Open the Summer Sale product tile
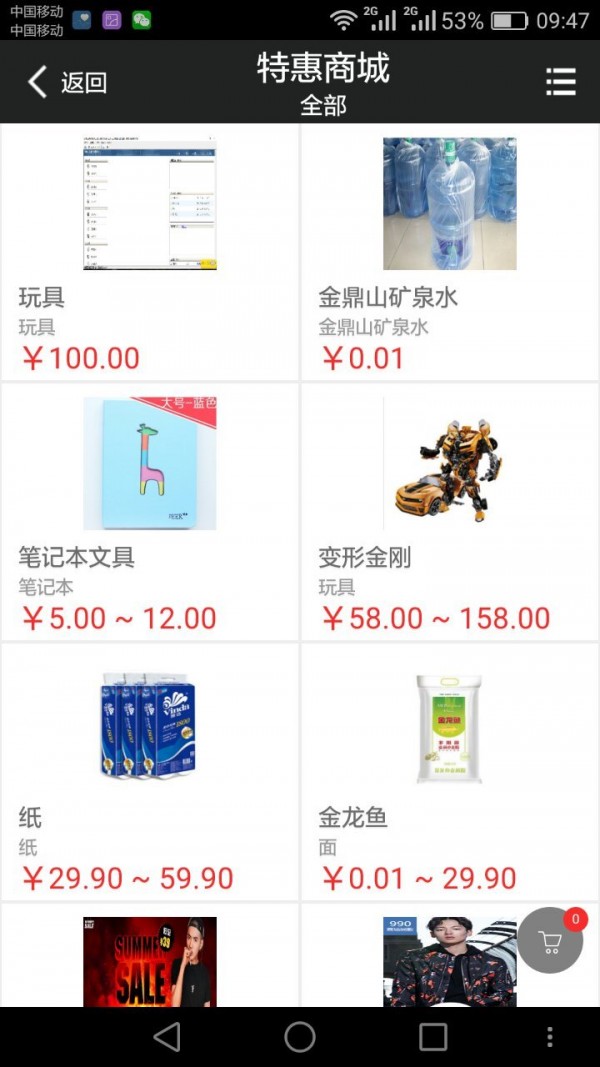The image size is (600, 1067). 150,958
